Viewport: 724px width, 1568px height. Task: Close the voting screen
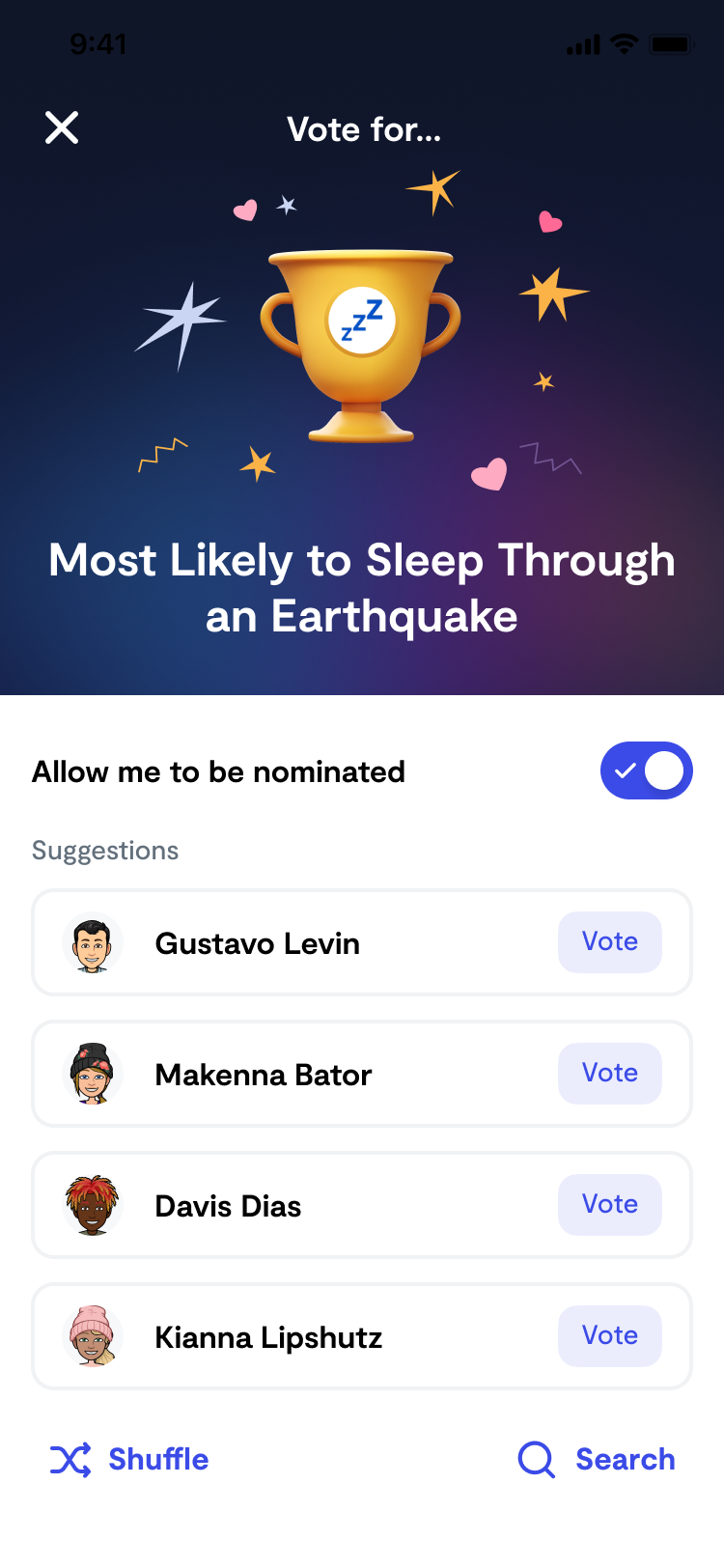[62, 127]
